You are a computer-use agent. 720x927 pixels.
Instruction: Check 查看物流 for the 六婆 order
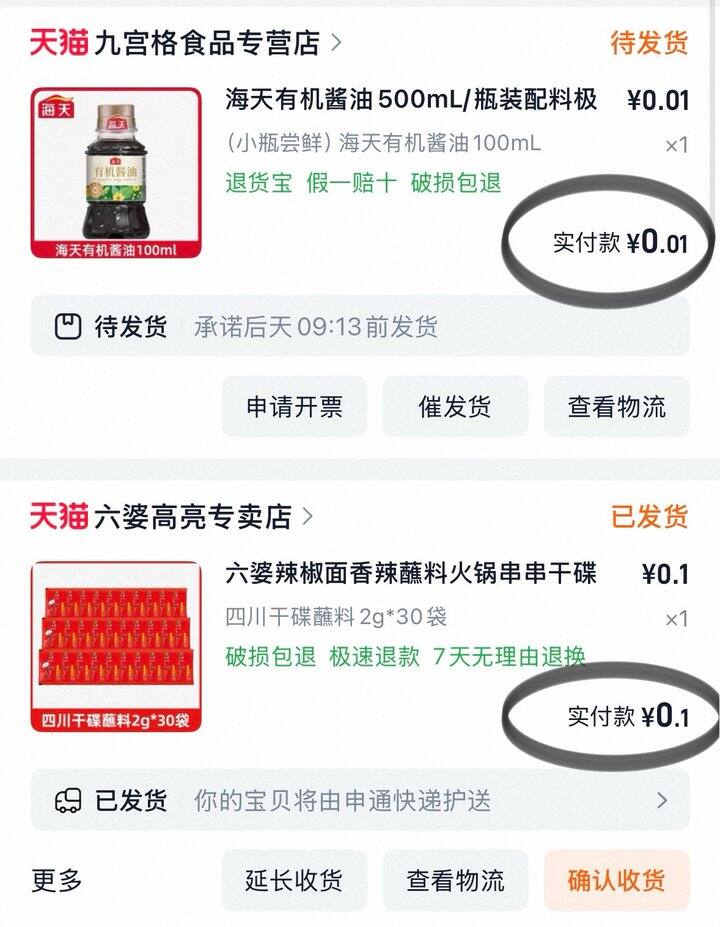(455, 880)
